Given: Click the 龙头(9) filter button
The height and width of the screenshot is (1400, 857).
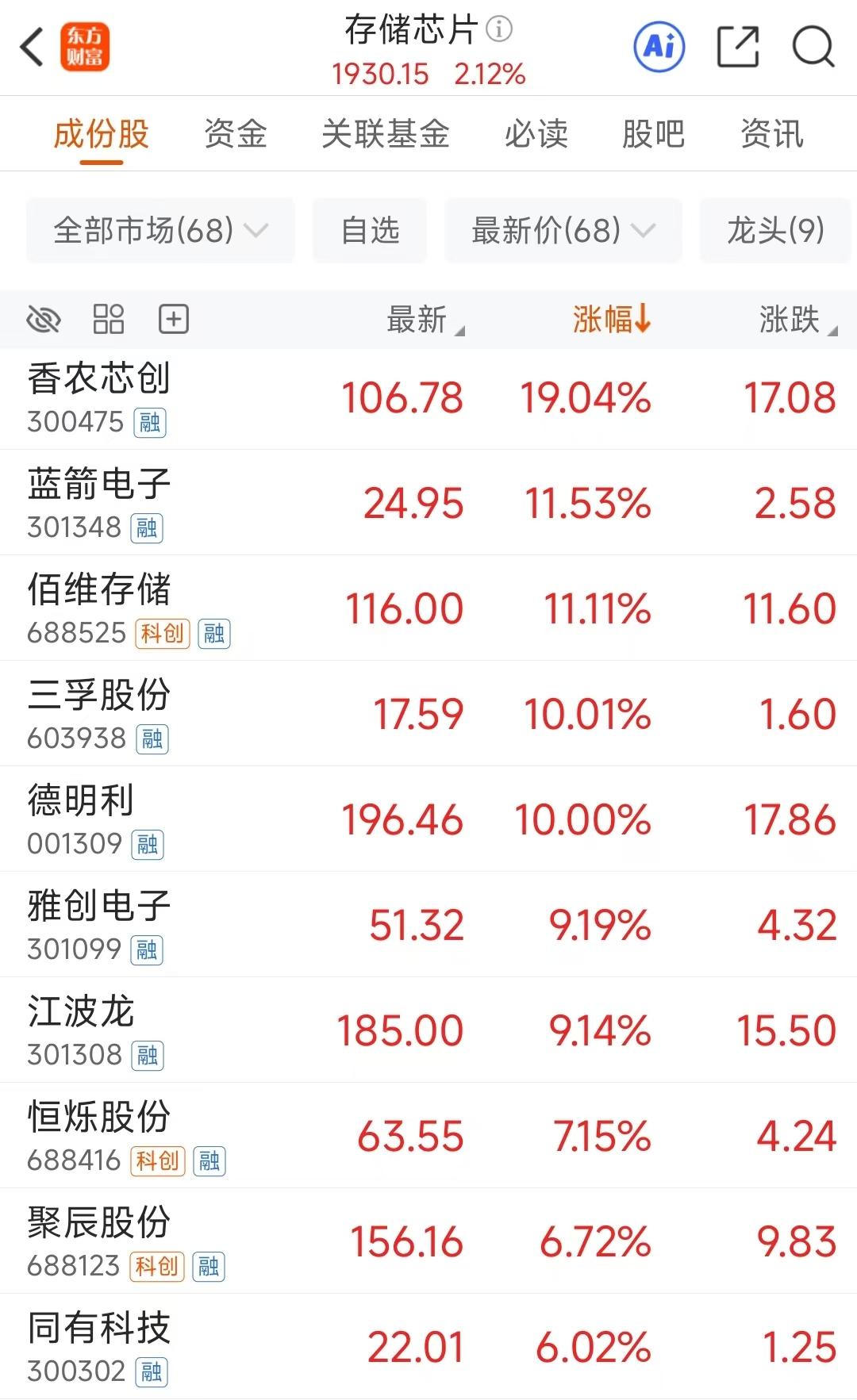Looking at the screenshot, I should pyautogui.click(x=774, y=231).
